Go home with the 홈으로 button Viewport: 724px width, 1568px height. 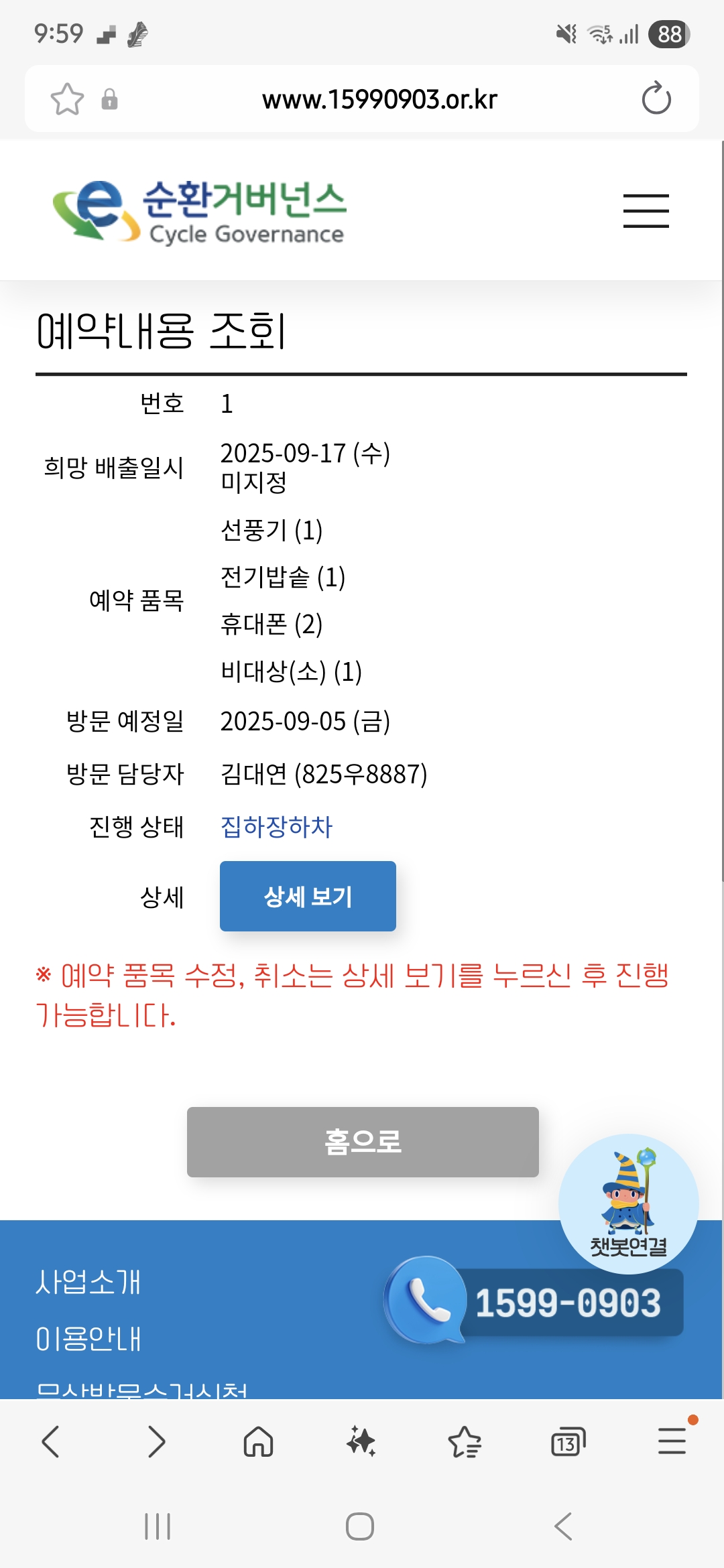363,1142
